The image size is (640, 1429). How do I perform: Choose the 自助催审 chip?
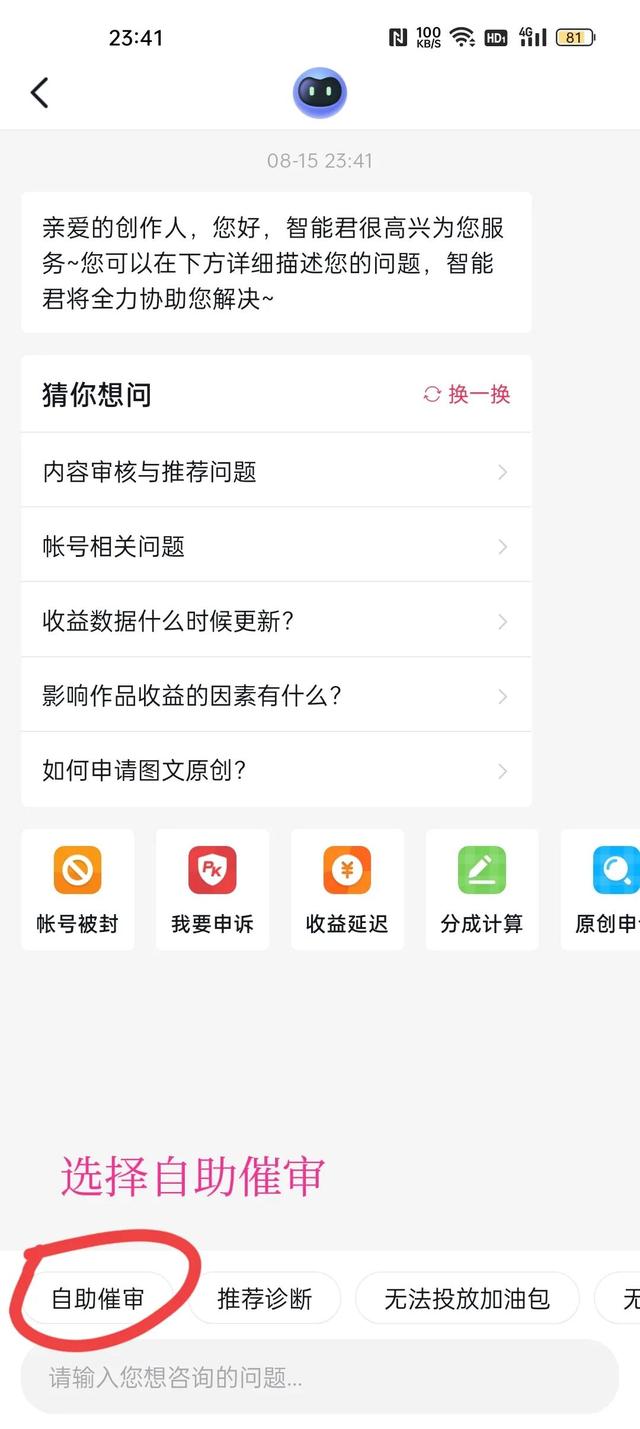click(x=98, y=1298)
